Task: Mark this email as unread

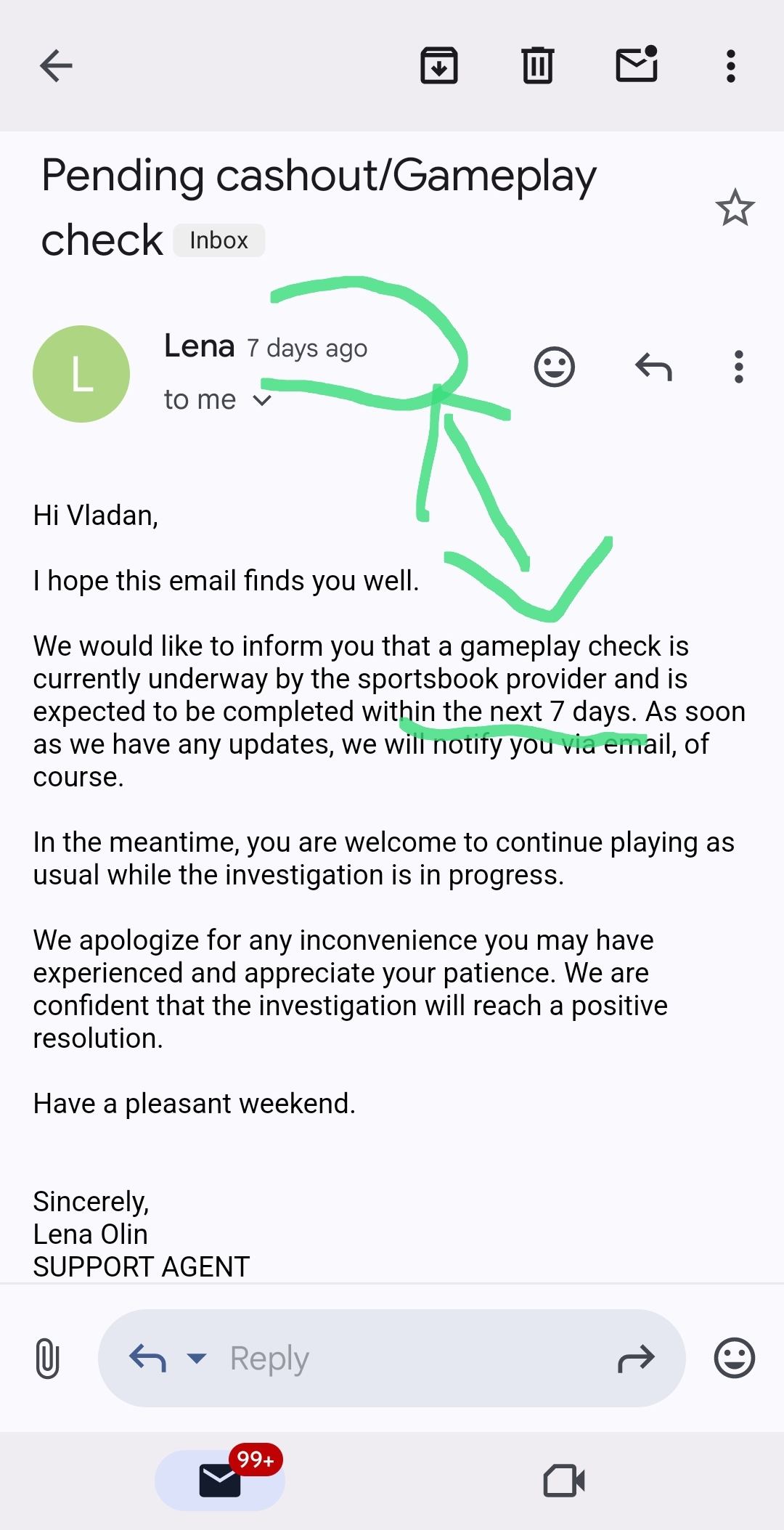Action: [x=637, y=65]
